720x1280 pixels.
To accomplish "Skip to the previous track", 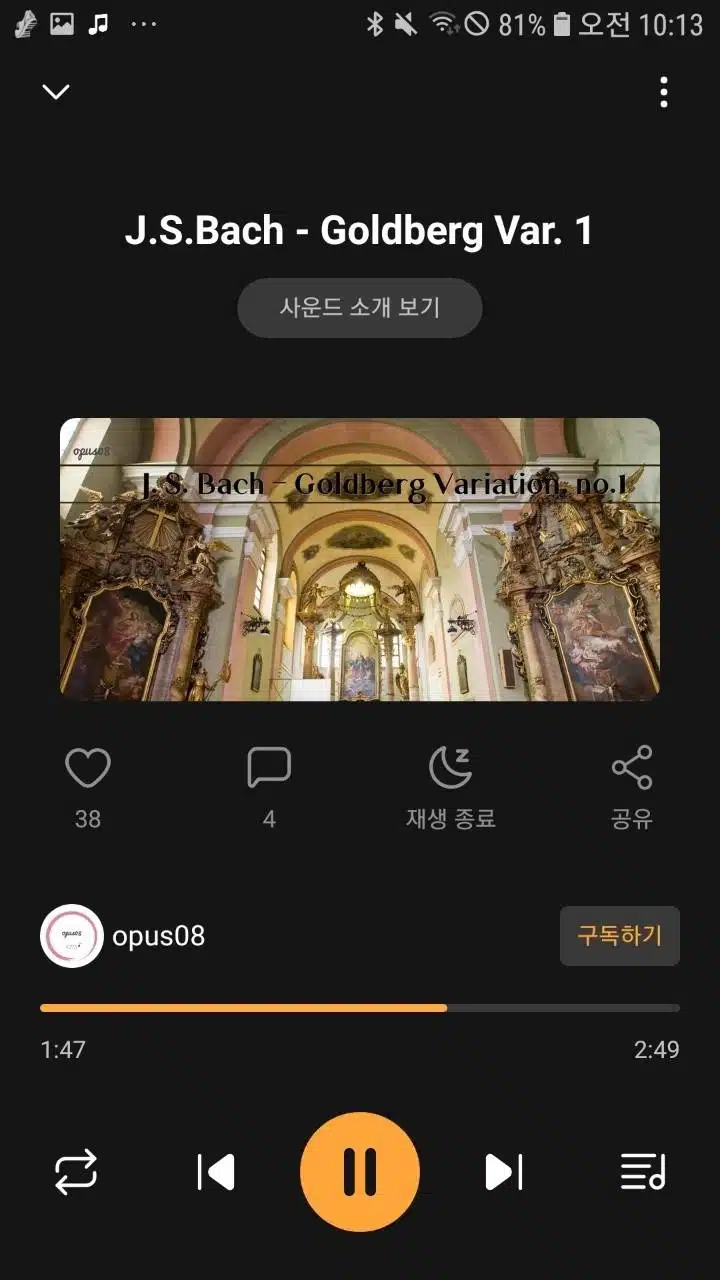I will pyautogui.click(x=216, y=1171).
